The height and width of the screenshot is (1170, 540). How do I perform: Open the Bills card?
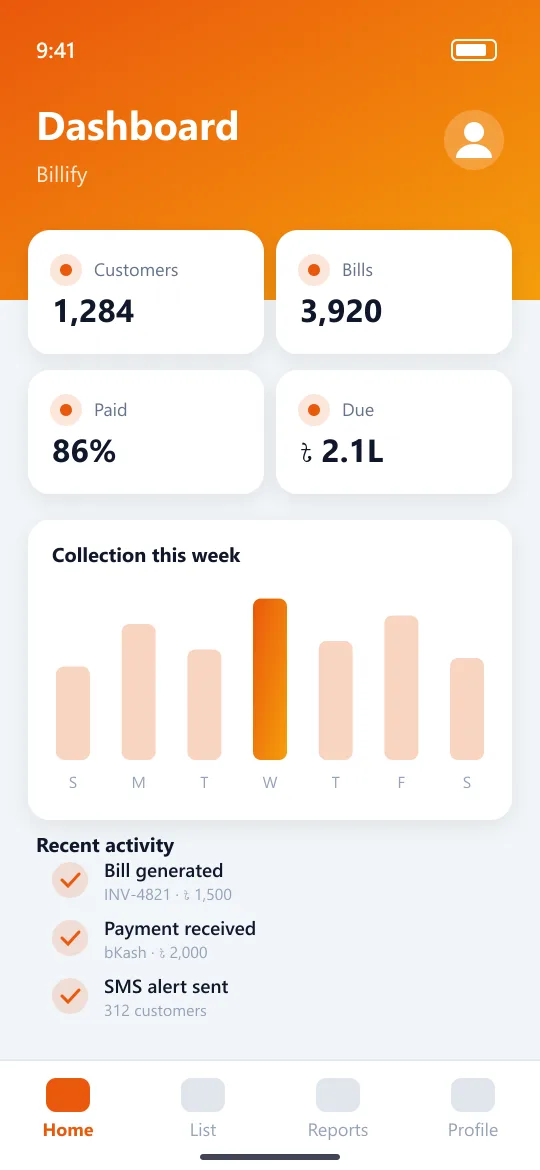tap(394, 292)
